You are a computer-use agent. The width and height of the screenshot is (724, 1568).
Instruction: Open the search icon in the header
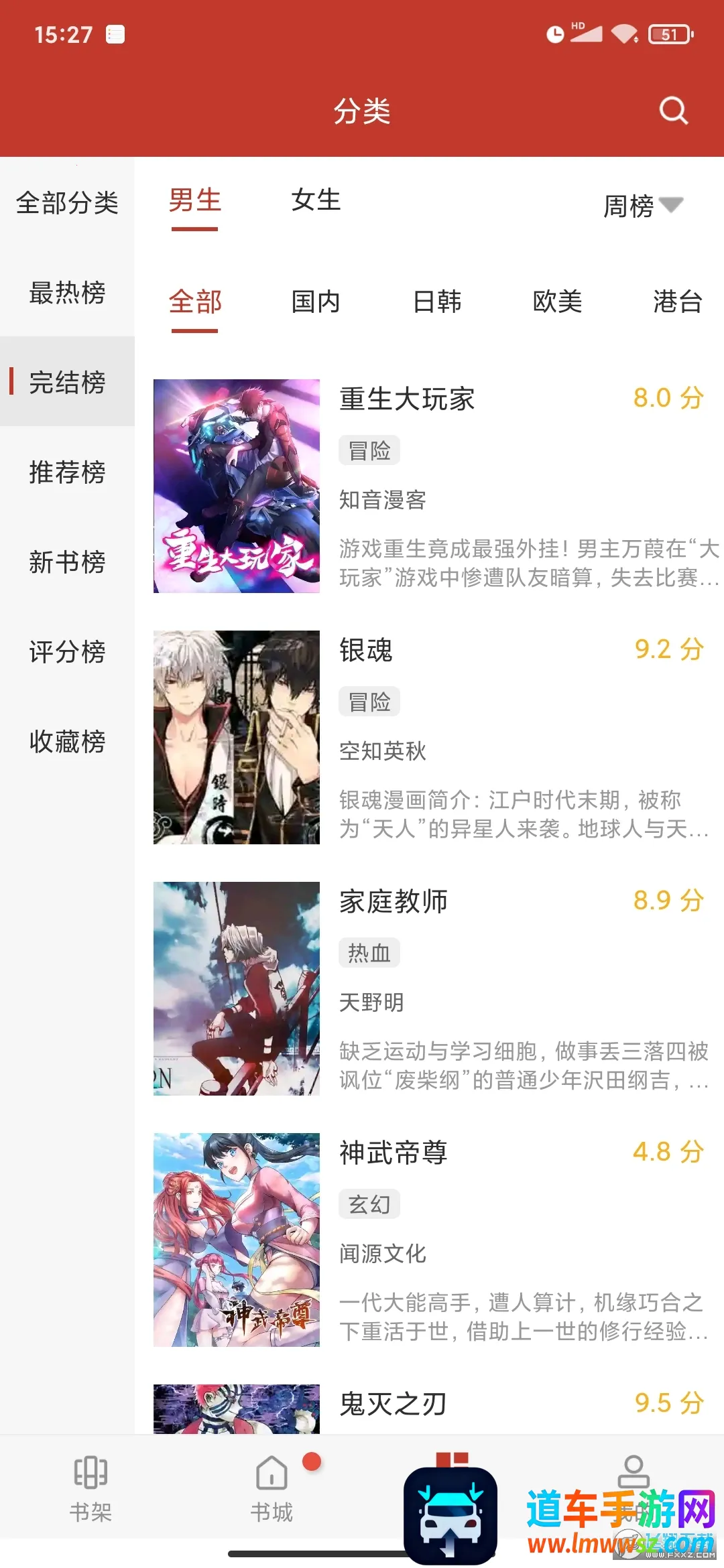(x=673, y=111)
